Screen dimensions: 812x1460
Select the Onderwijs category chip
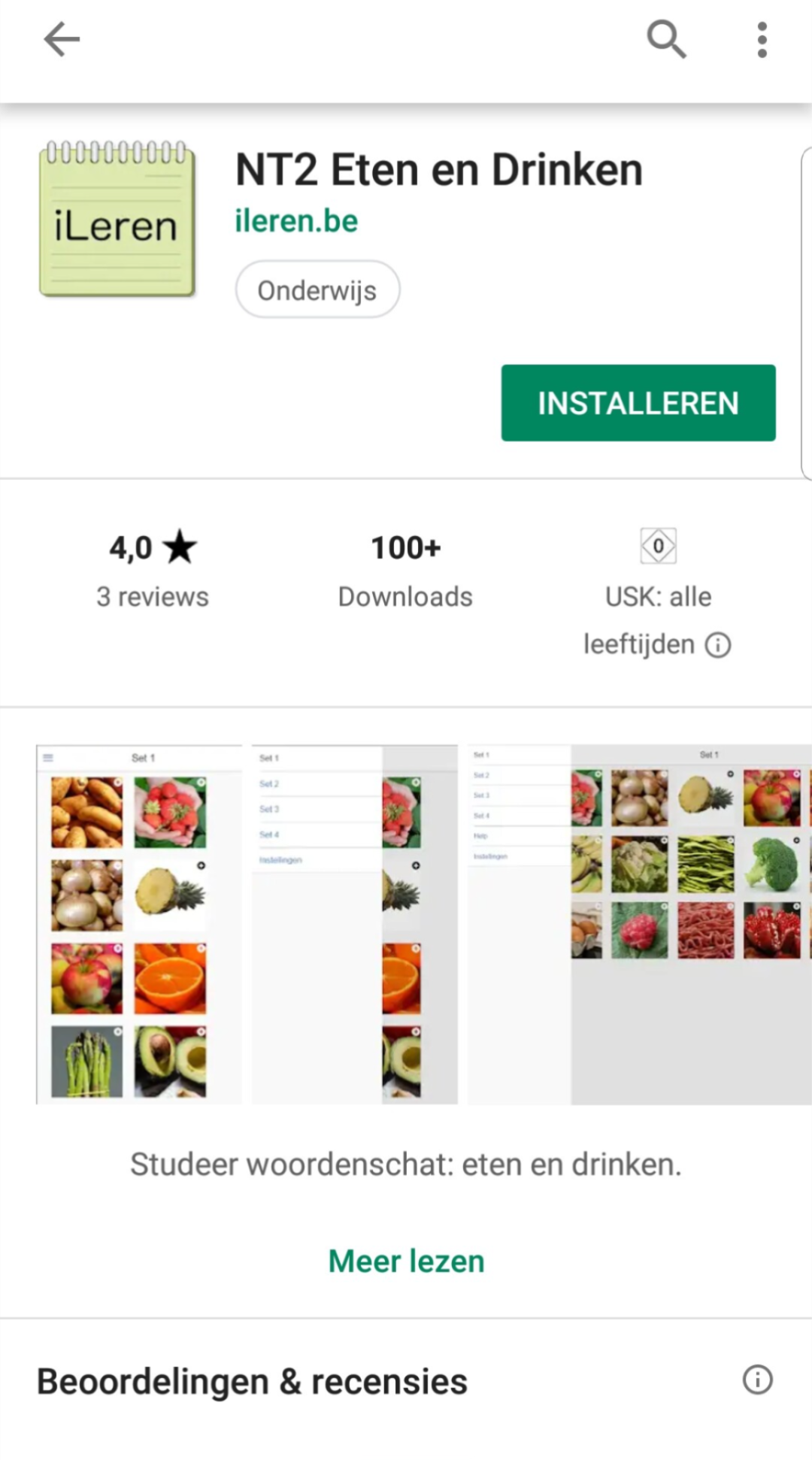coord(317,290)
